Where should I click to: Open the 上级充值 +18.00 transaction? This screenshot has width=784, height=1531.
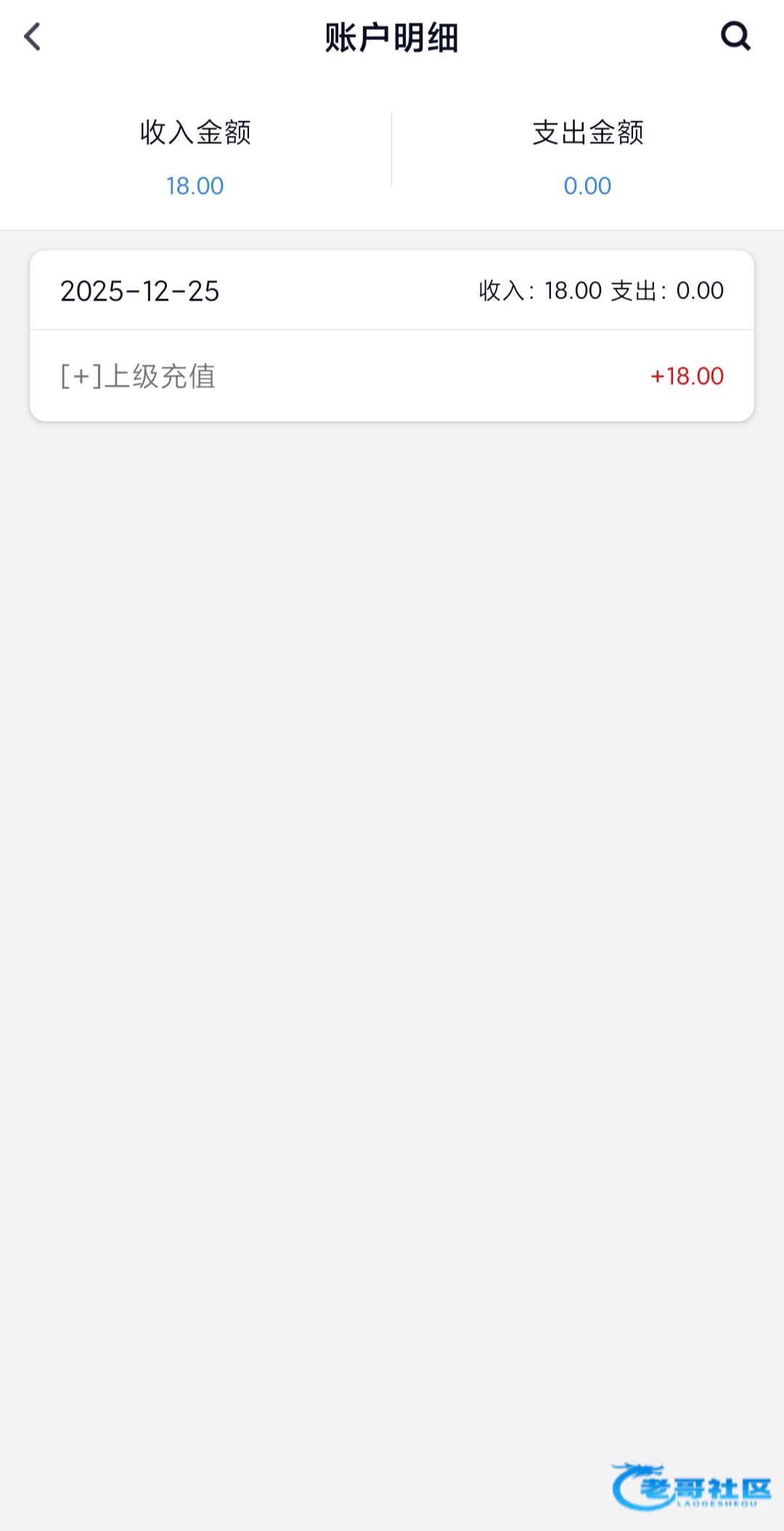[392, 376]
